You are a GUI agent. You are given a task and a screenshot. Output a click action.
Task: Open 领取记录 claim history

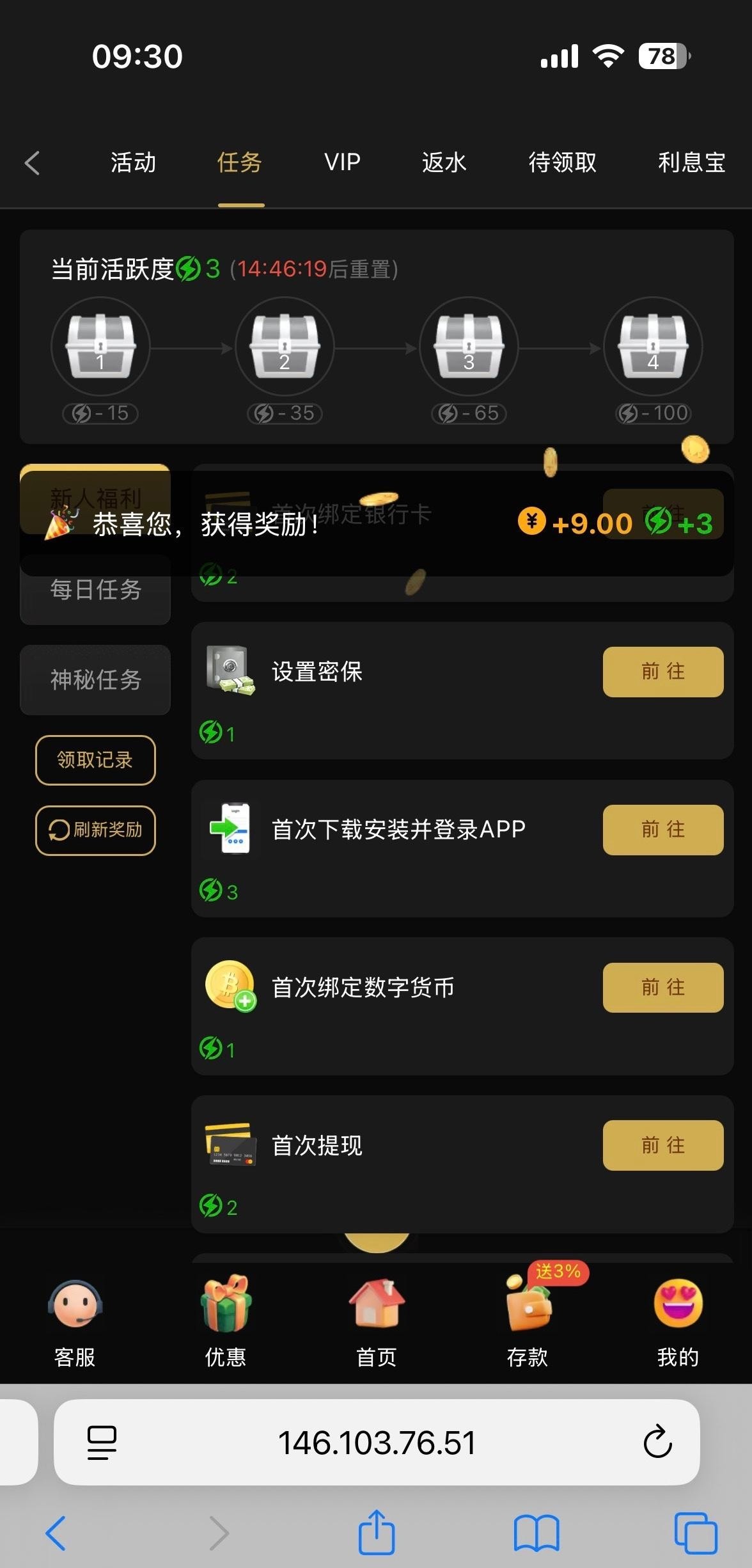pyautogui.click(x=95, y=760)
